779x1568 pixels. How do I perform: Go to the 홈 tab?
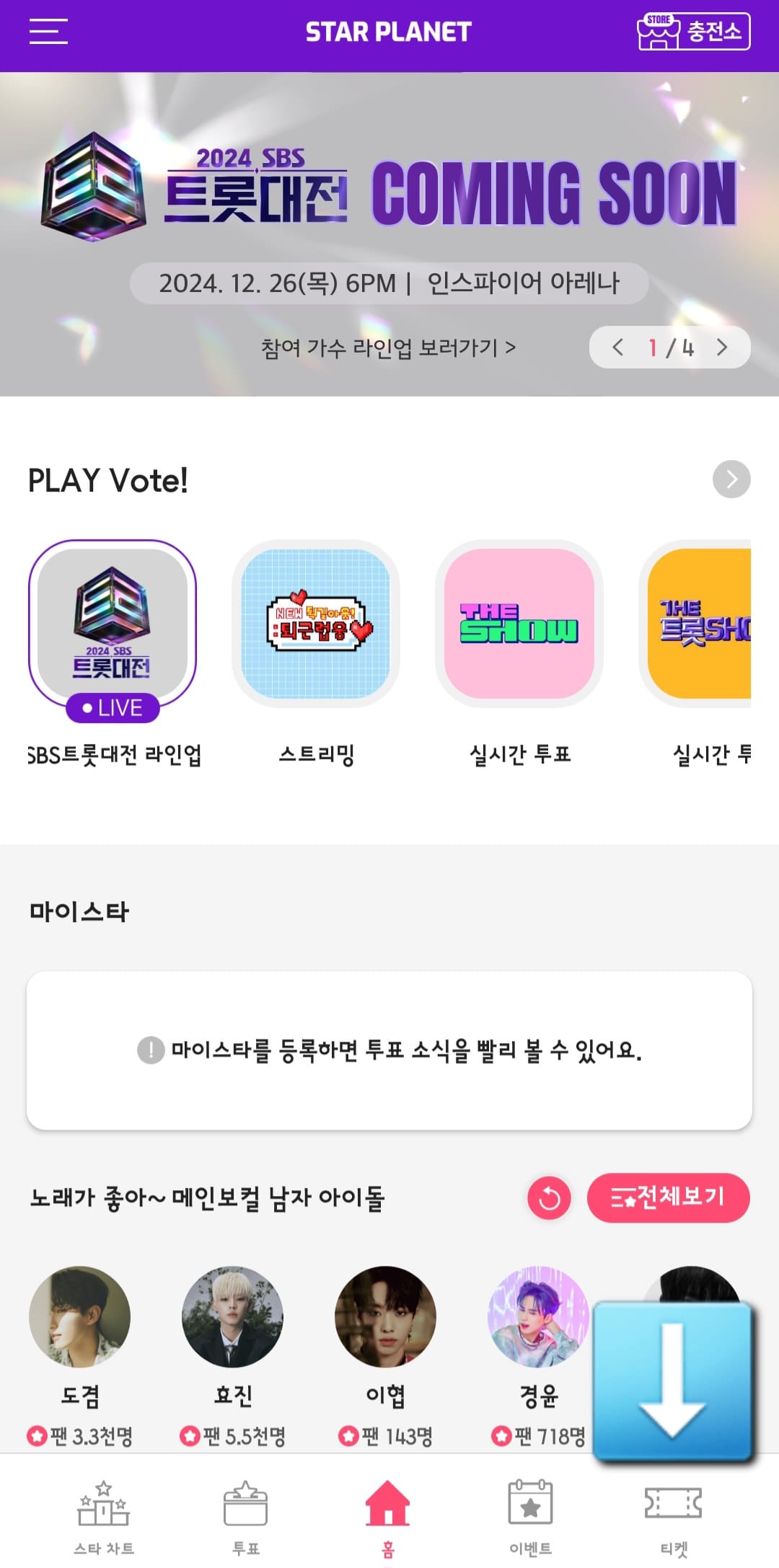389,1521
